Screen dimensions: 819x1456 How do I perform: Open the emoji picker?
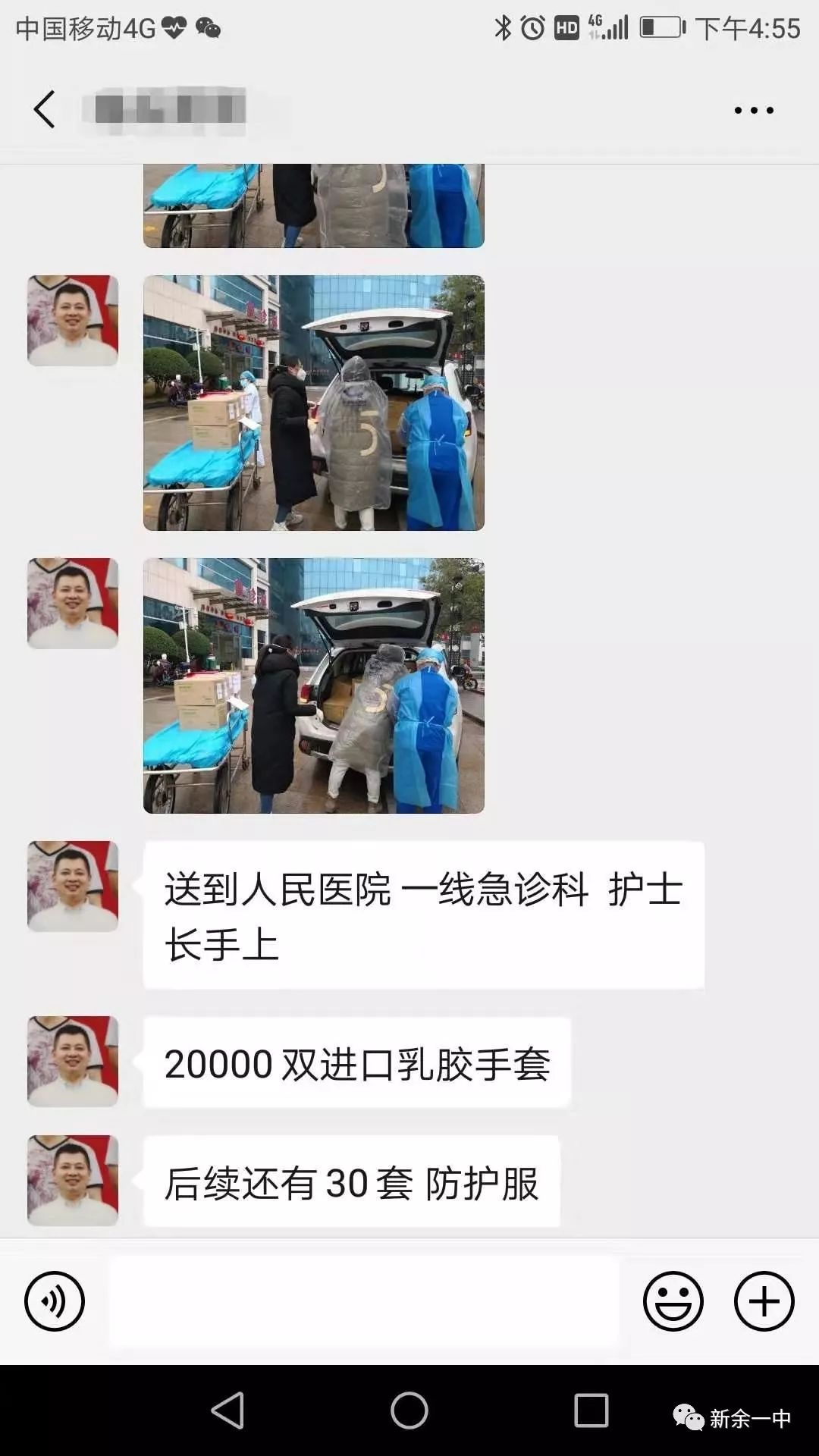point(673,1301)
